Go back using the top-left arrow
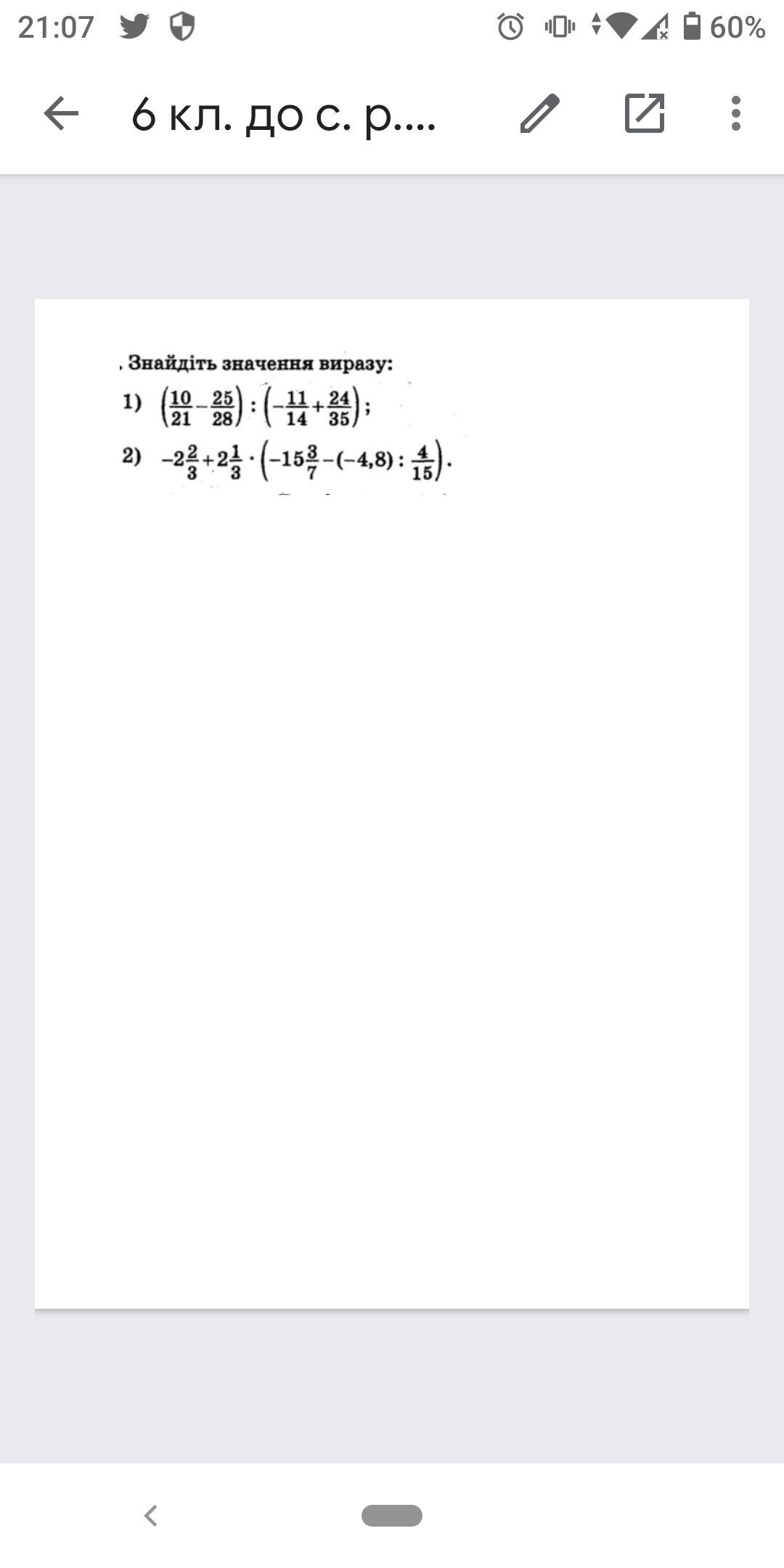The image size is (784, 1568). tap(61, 113)
